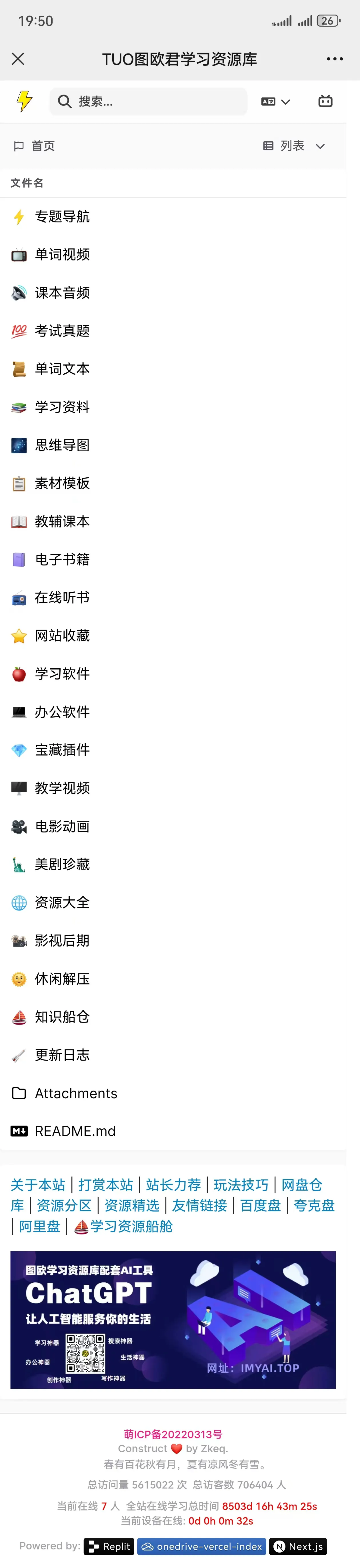Open the 更新日志 folder
Screen dimensions: 360x1568
pyautogui.click(x=62, y=1055)
